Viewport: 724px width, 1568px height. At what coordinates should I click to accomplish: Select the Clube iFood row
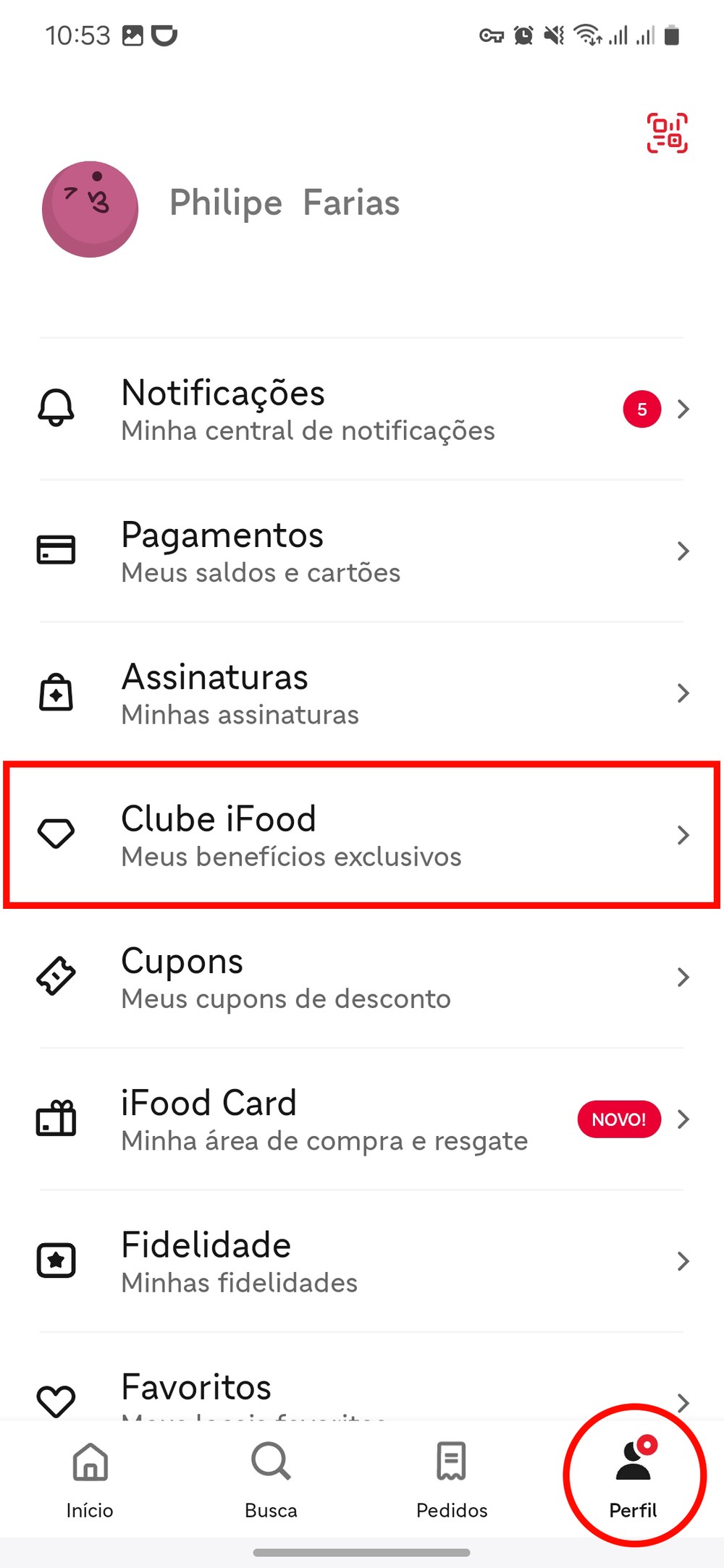click(362, 835)
